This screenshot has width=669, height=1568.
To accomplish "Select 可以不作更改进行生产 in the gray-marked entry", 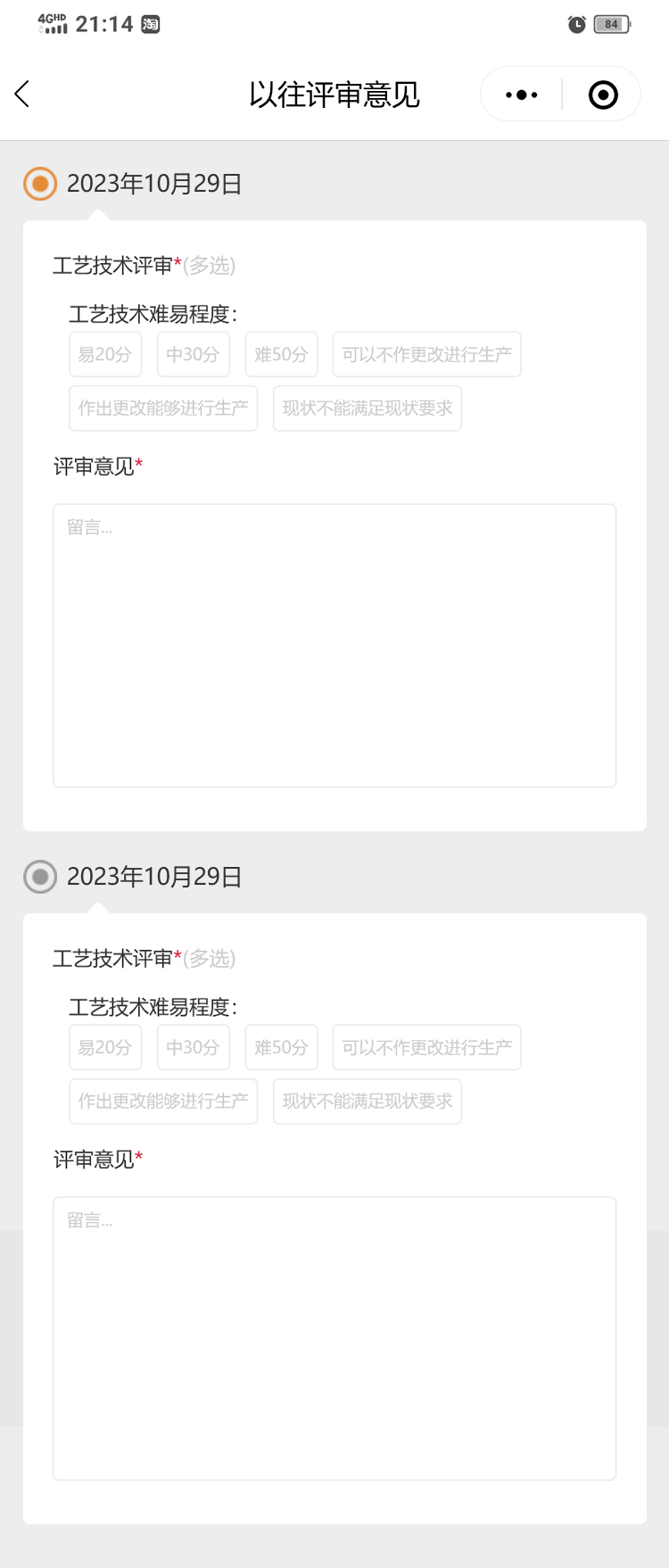I will click(426, 1047).
